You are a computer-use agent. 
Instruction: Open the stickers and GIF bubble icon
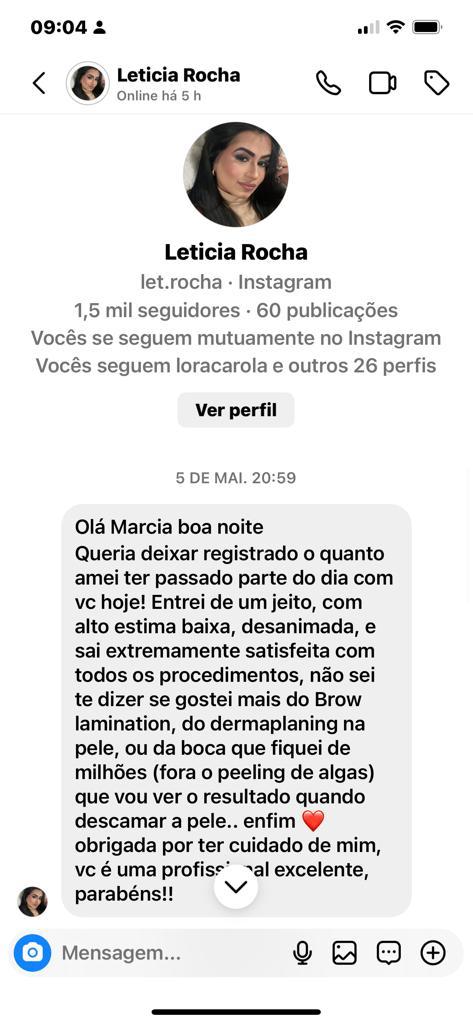click(389, 953)
